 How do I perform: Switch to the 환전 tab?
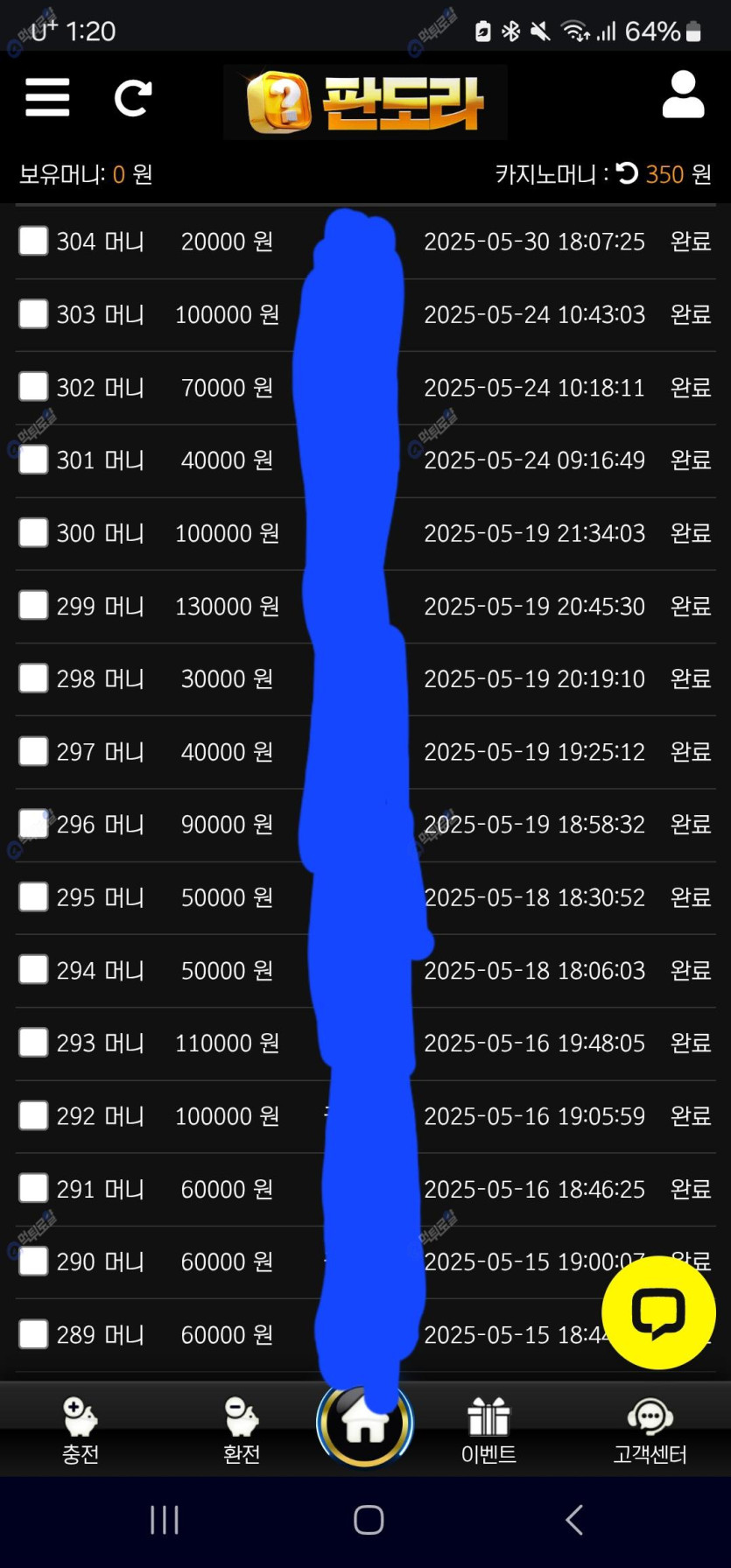(242, 1431)
